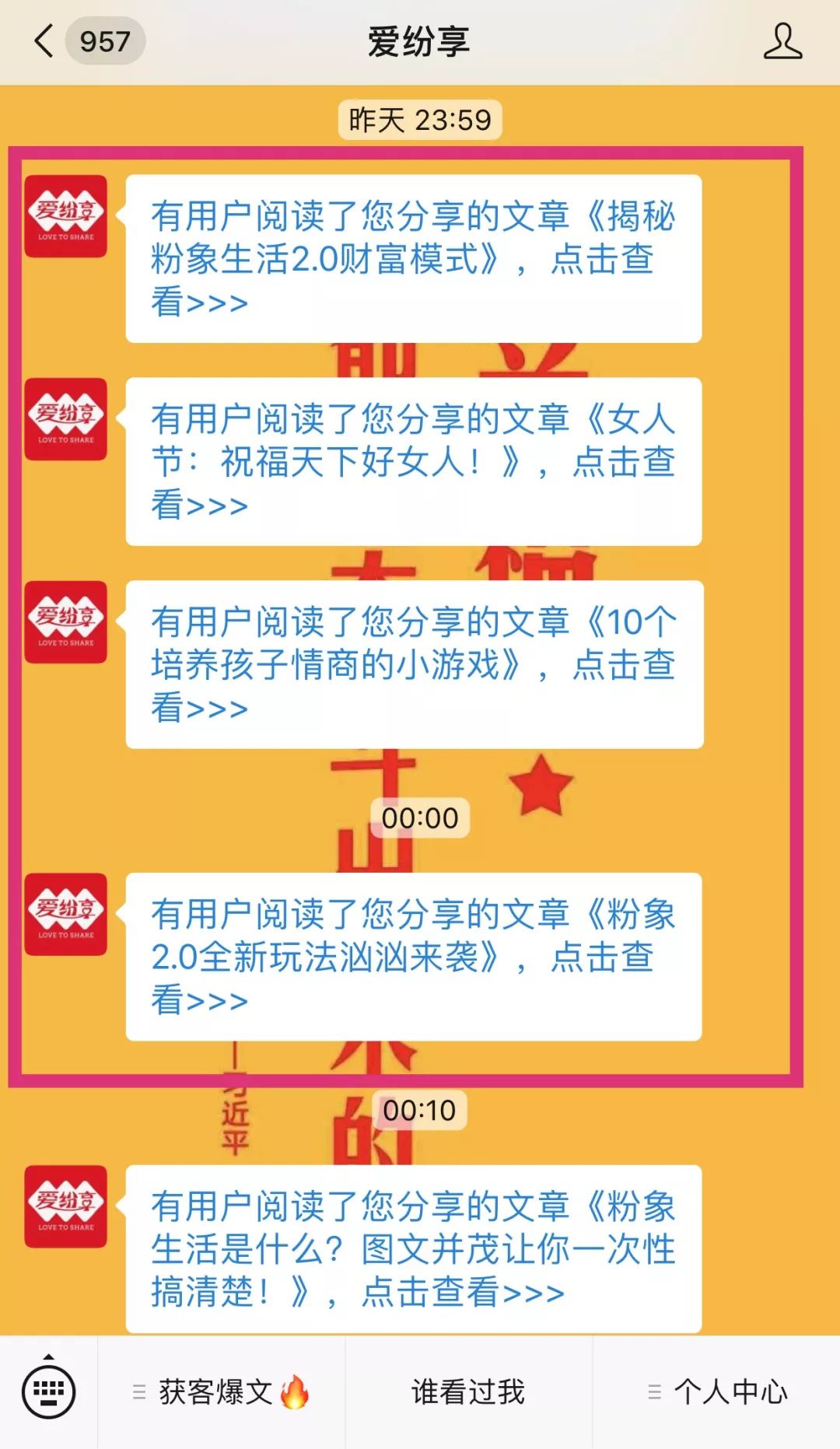The image size is (840, 1449).
Task: Expand the 个人中心 menu
Action: point(717,1392)
